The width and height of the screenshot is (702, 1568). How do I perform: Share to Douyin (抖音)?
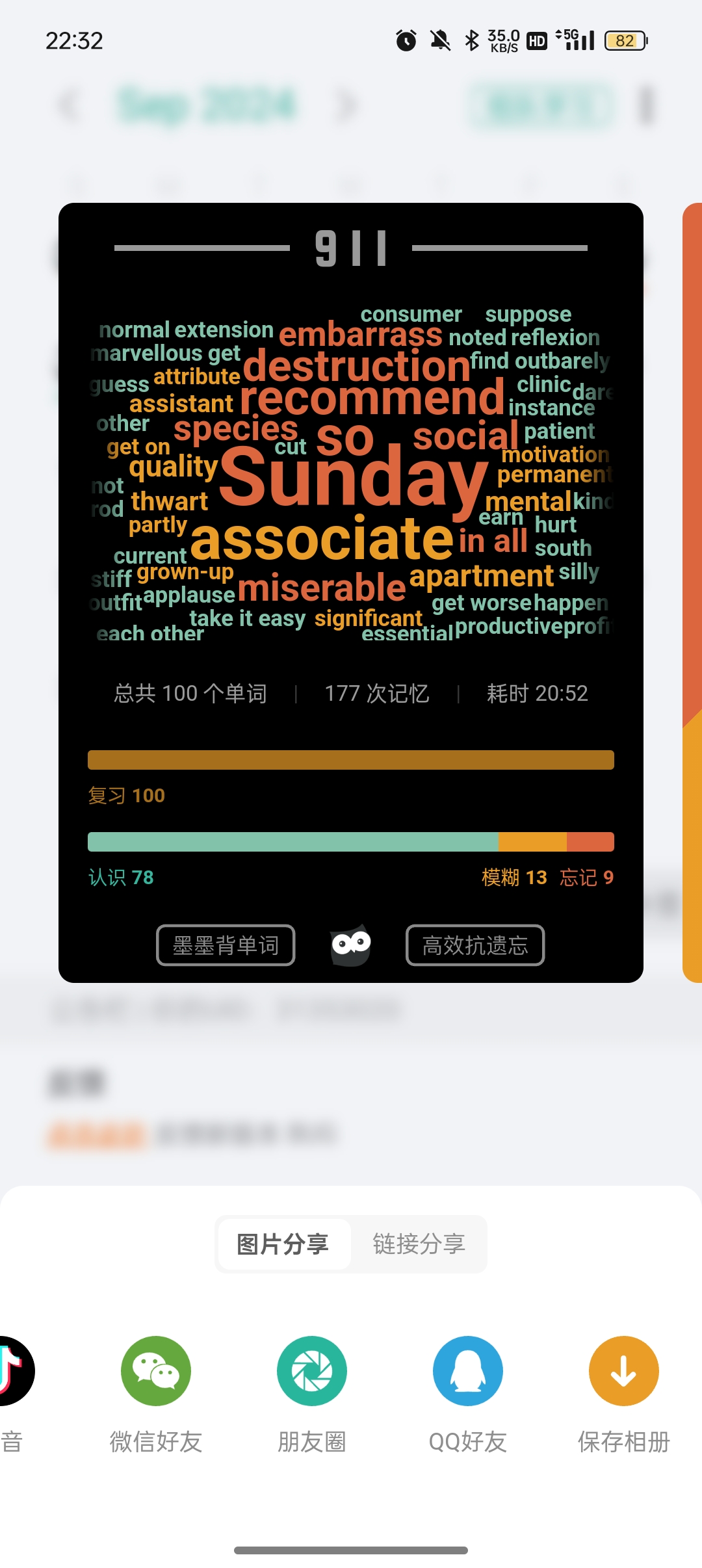pyautogui.click(x=13, y=1371)
